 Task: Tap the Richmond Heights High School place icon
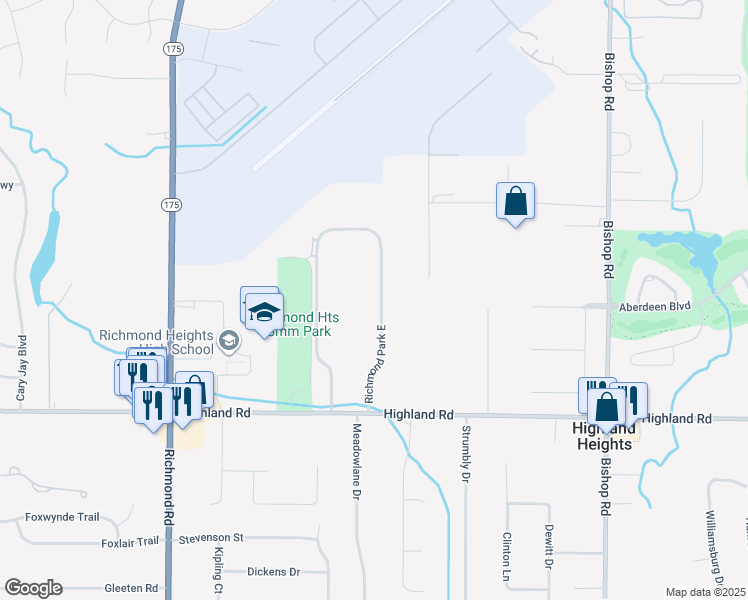(x=229, y=341)
